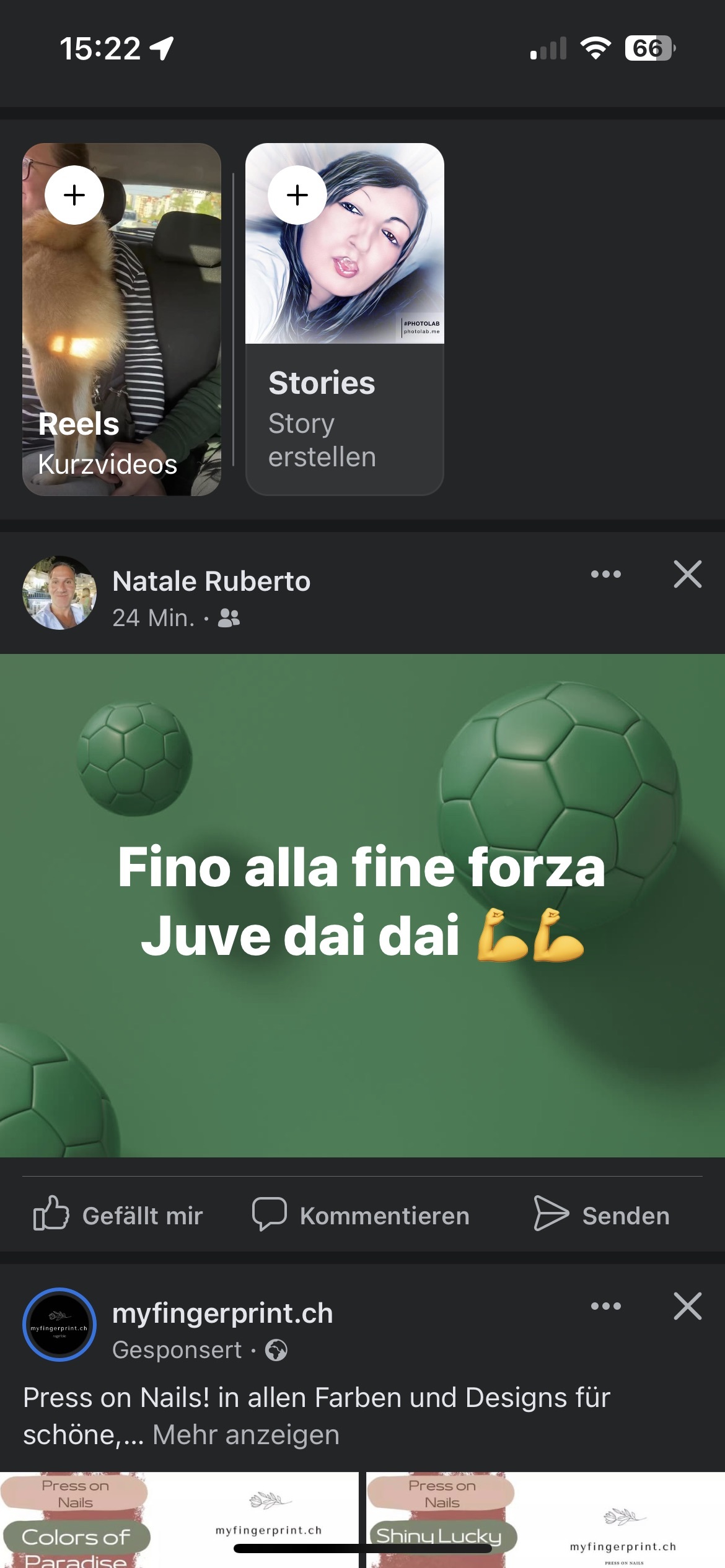Expand ad text with Mehr anzeigen

[x=246, y=1434]
